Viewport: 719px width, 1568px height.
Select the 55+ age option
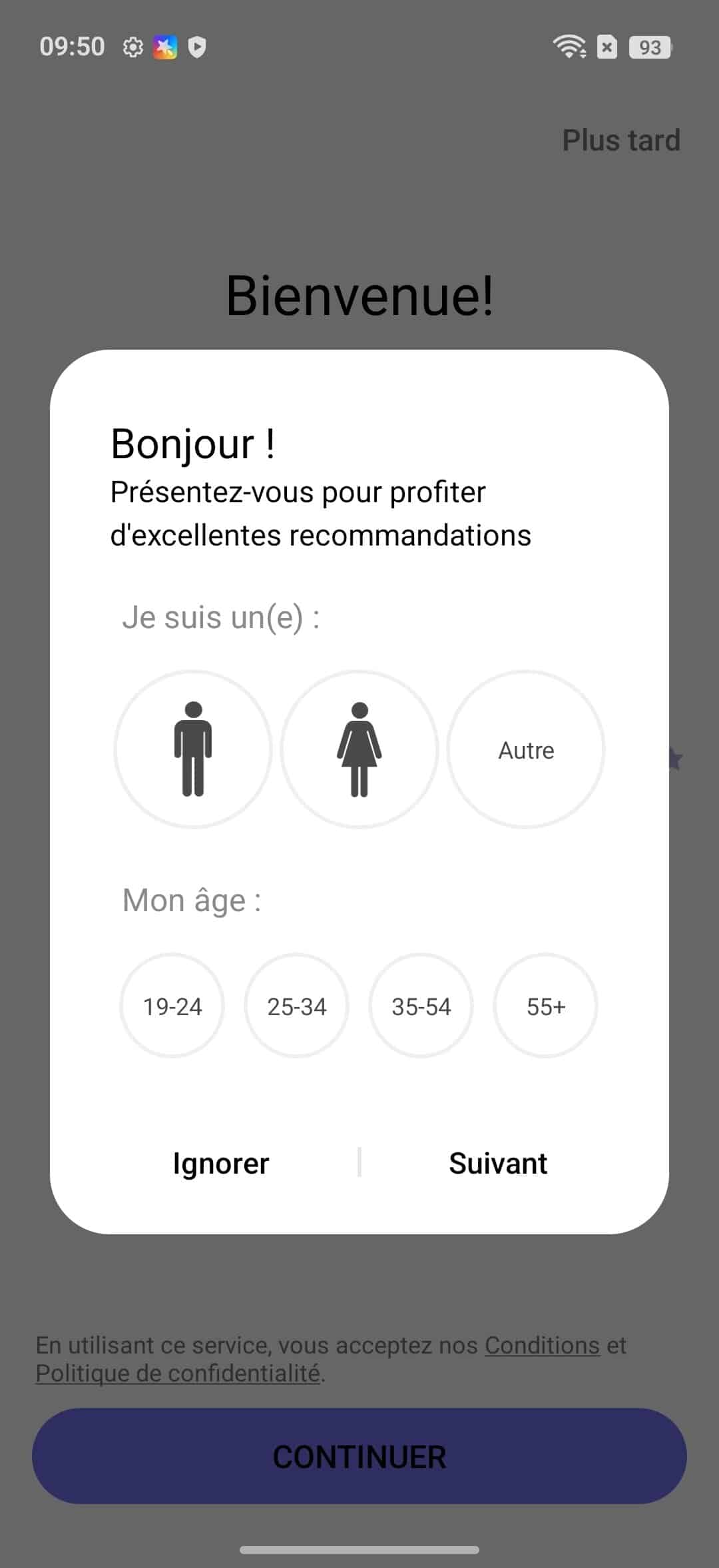(546, 1006)
